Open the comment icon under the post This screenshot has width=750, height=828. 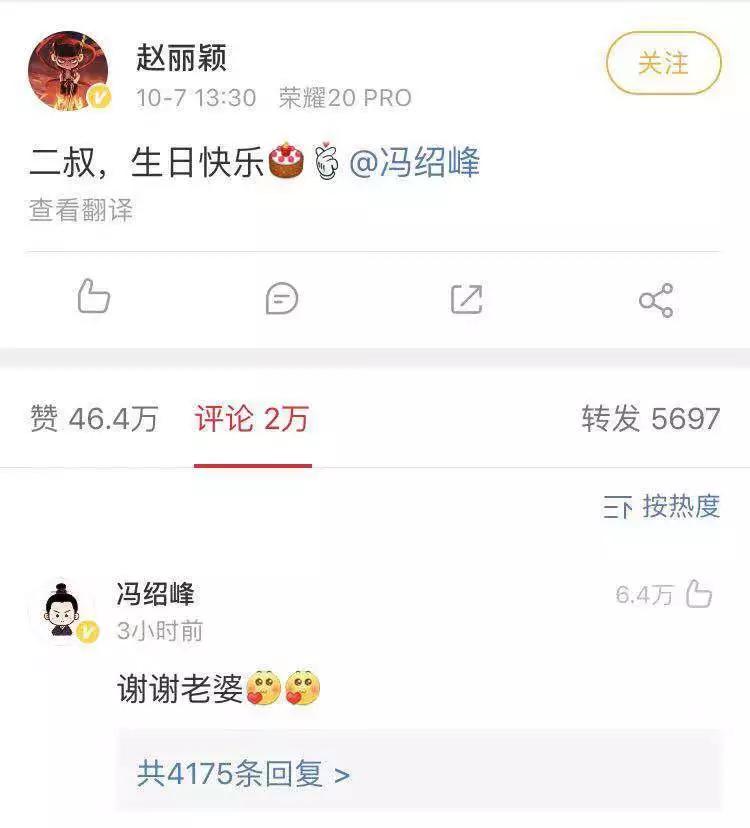(281, 298)
